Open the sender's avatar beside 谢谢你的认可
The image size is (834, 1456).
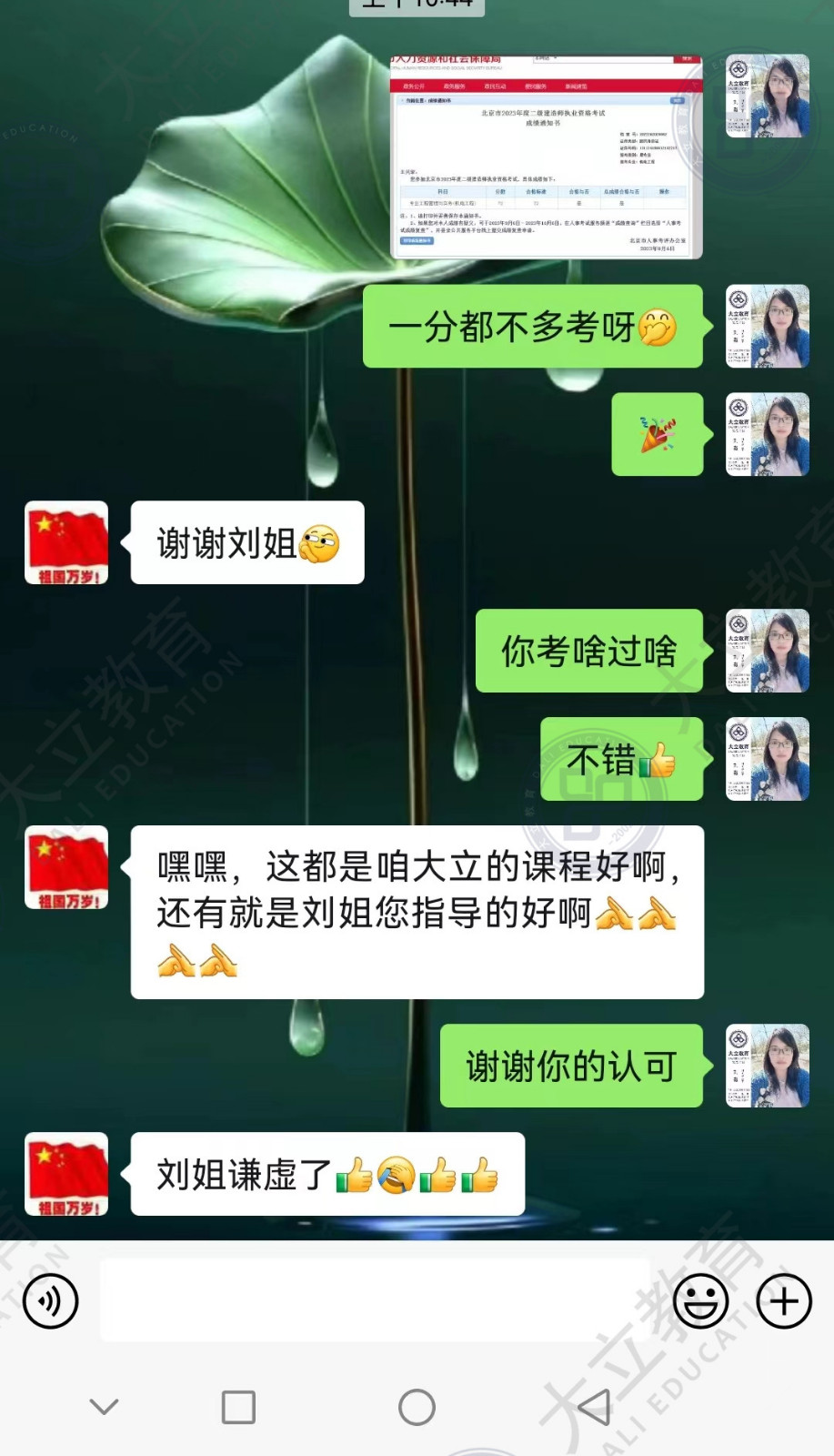(767, 1066)
